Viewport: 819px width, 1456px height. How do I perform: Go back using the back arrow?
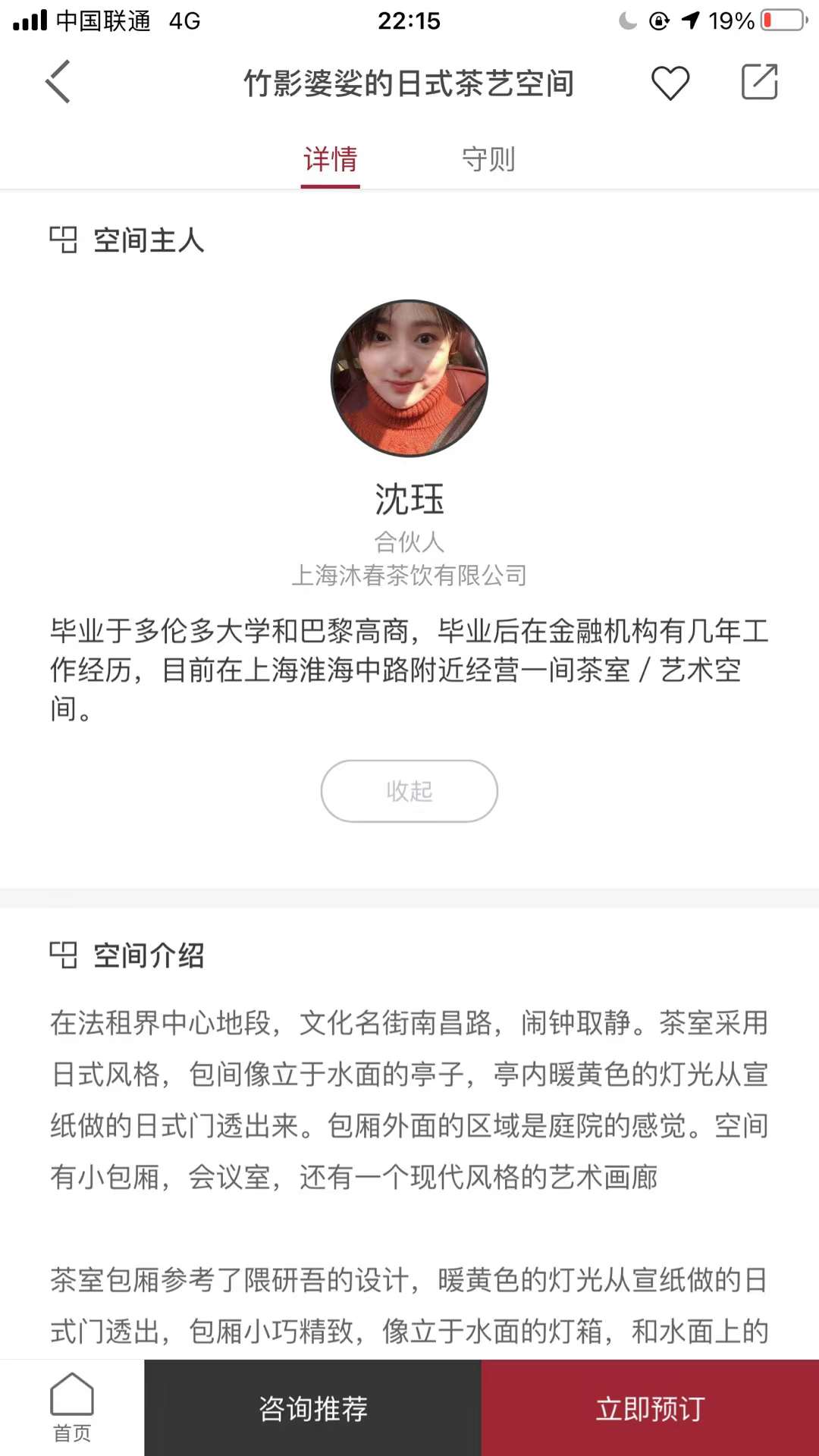58,82
